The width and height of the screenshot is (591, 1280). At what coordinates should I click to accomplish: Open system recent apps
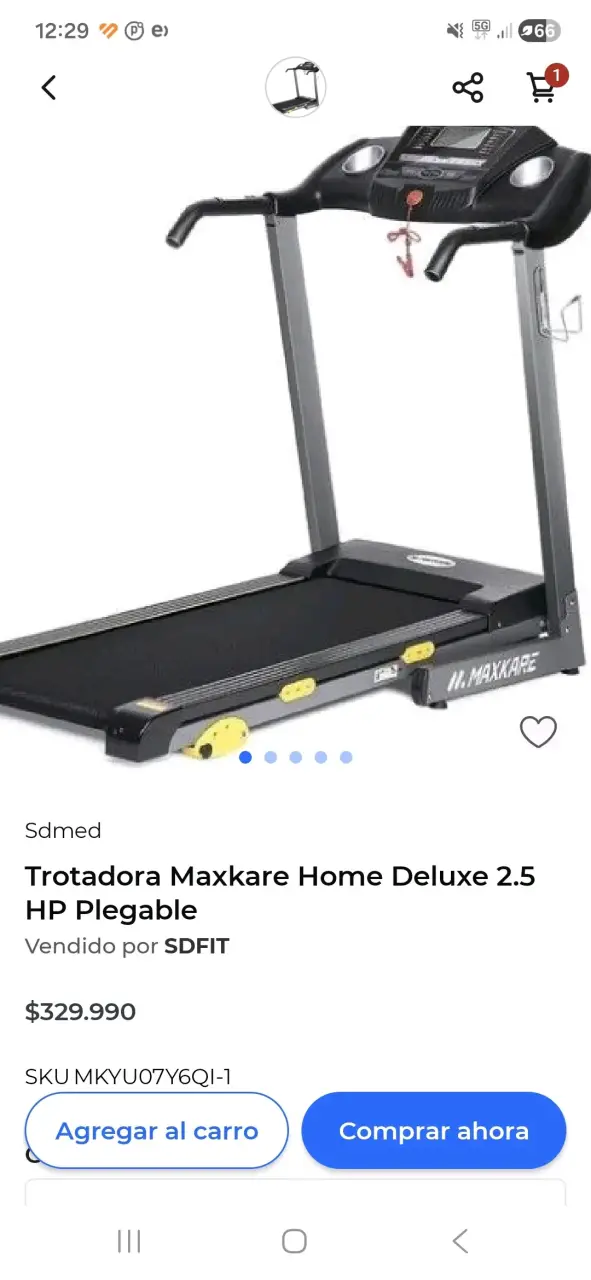[x=129, y=1242]
